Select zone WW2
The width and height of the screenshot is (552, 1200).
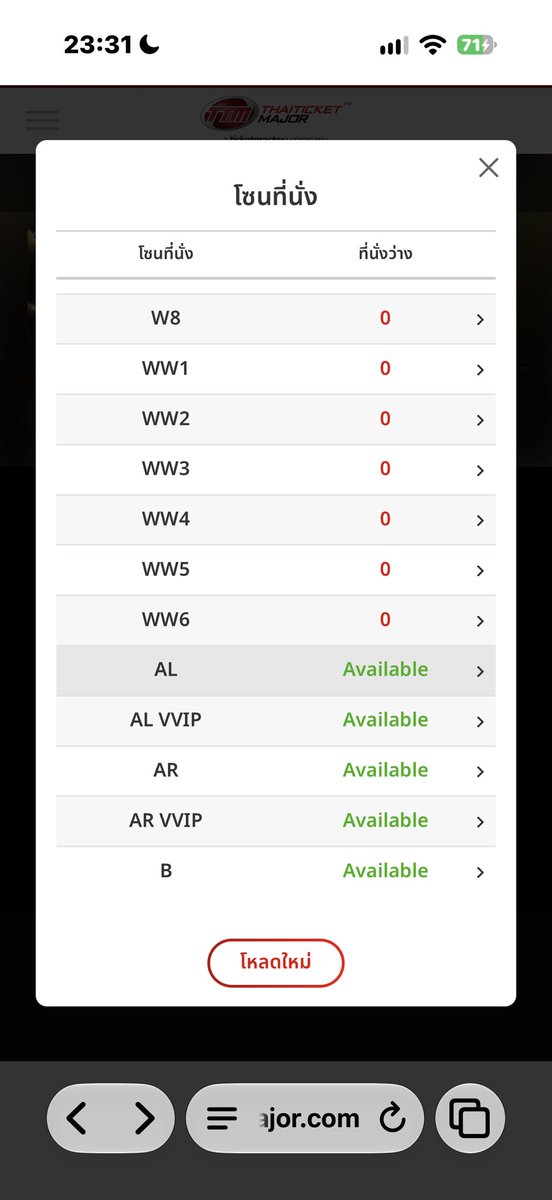276,419
